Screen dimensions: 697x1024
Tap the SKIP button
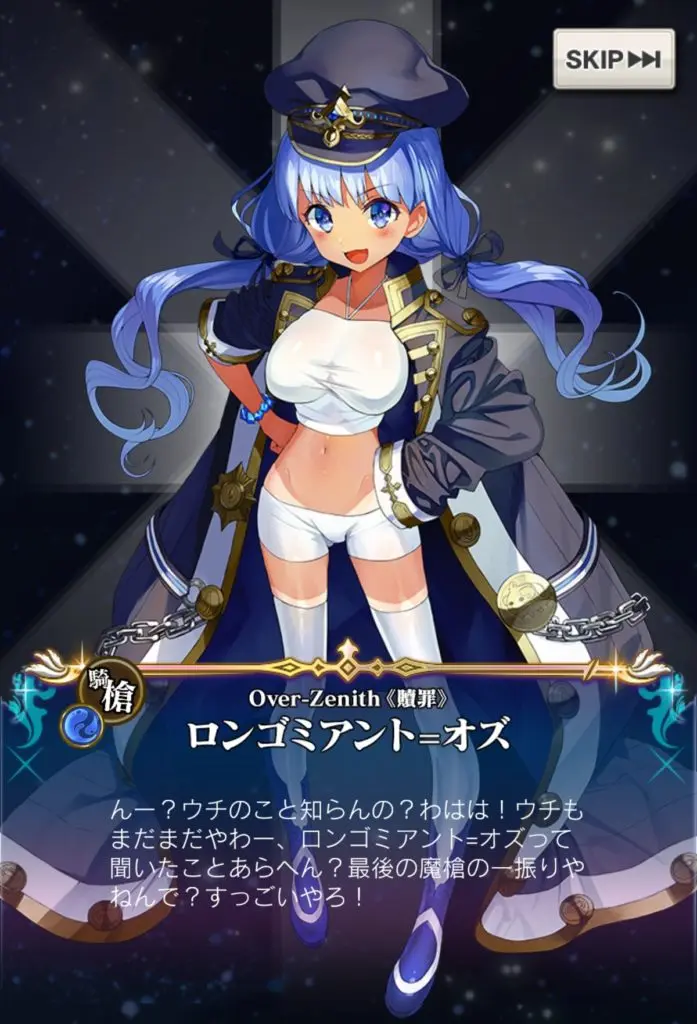pyautogui.click(x=613, y=59)
